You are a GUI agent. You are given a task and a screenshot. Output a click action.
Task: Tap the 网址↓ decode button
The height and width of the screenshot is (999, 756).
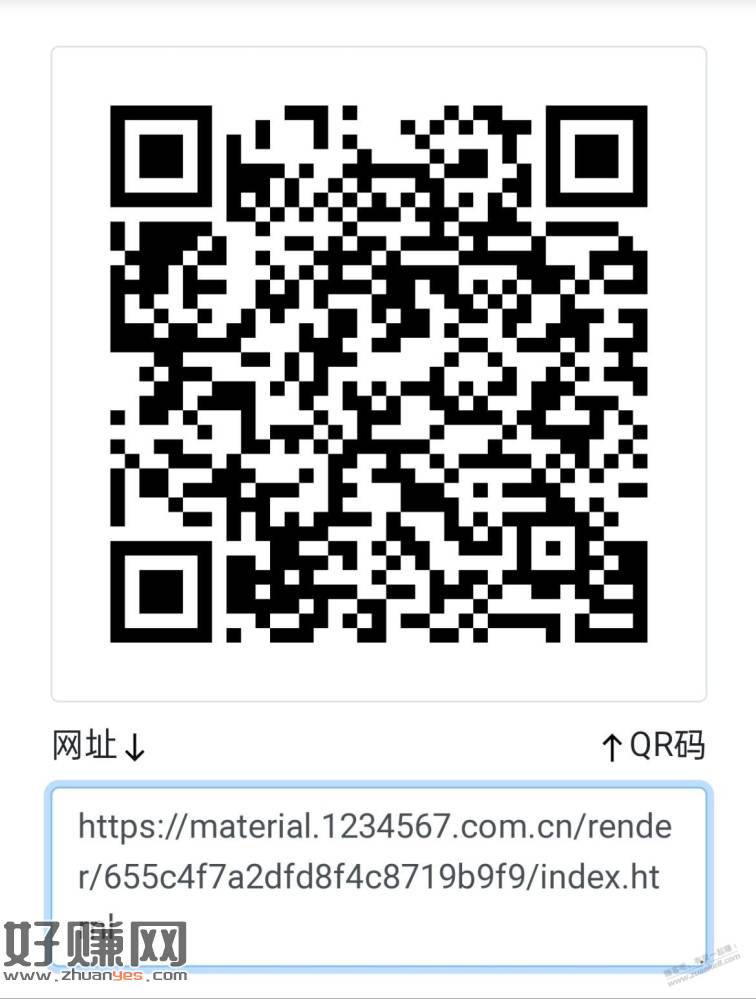click(x=99, y=746)
